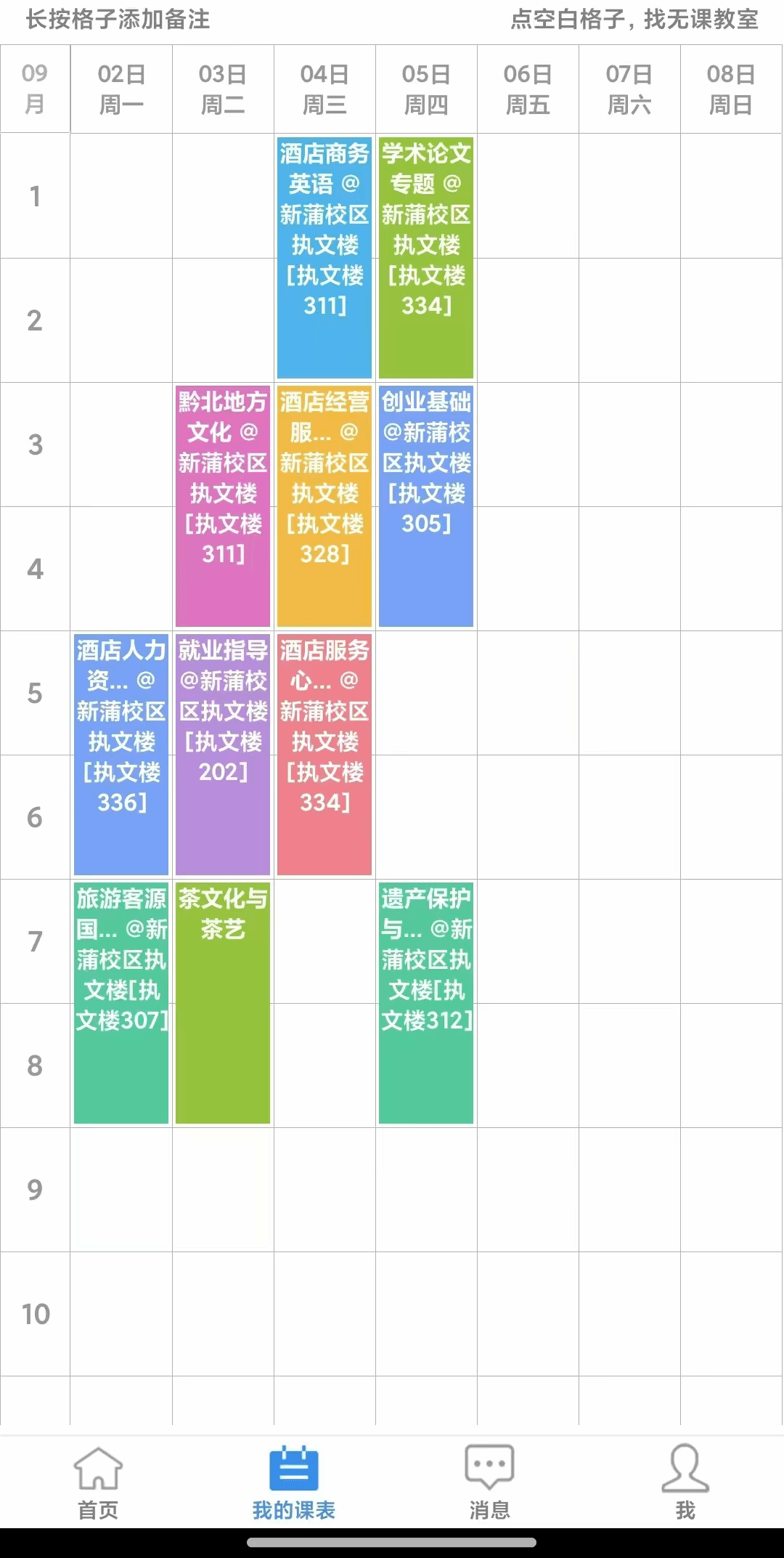The width and height of the screenshot is (784, 1558).
Task: View the 遗产保护与 course card
Action: click(x=426, y=1003)
